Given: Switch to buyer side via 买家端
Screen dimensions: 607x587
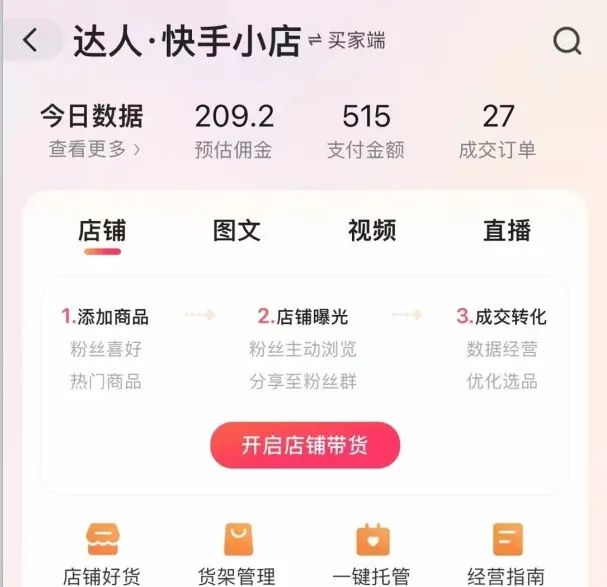Looking at the screenshot, I should (x=346, y=41).
